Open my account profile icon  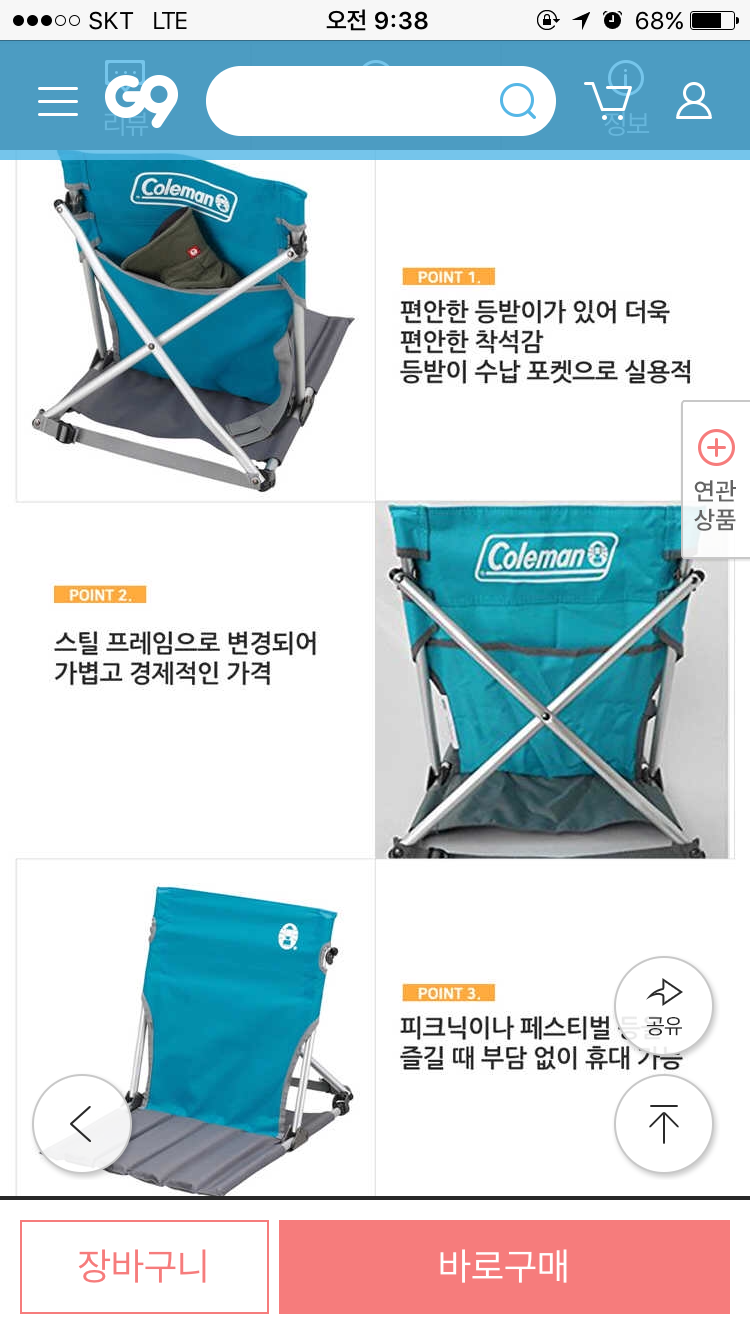click(694, 101)
